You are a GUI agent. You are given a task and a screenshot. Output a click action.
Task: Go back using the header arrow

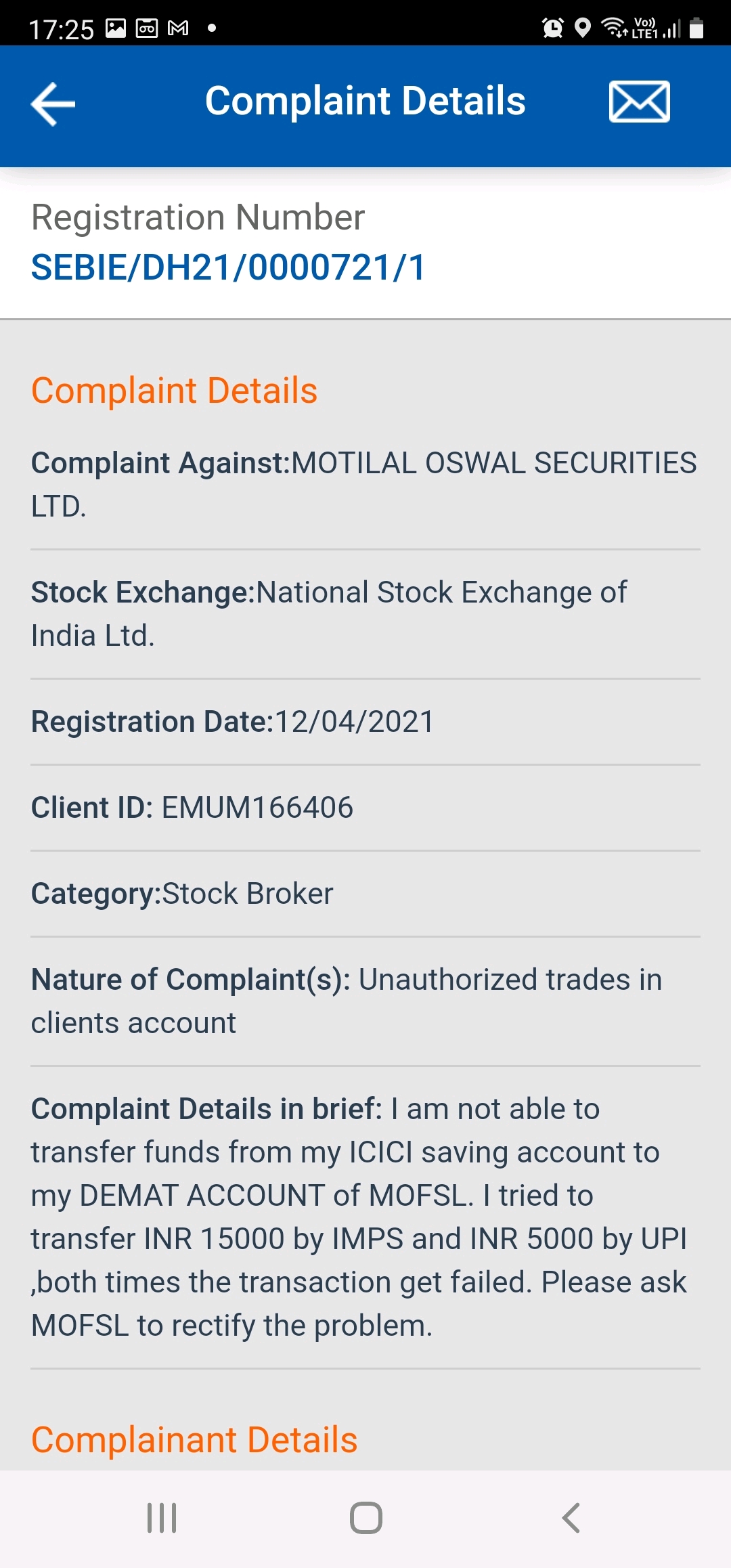53,104
